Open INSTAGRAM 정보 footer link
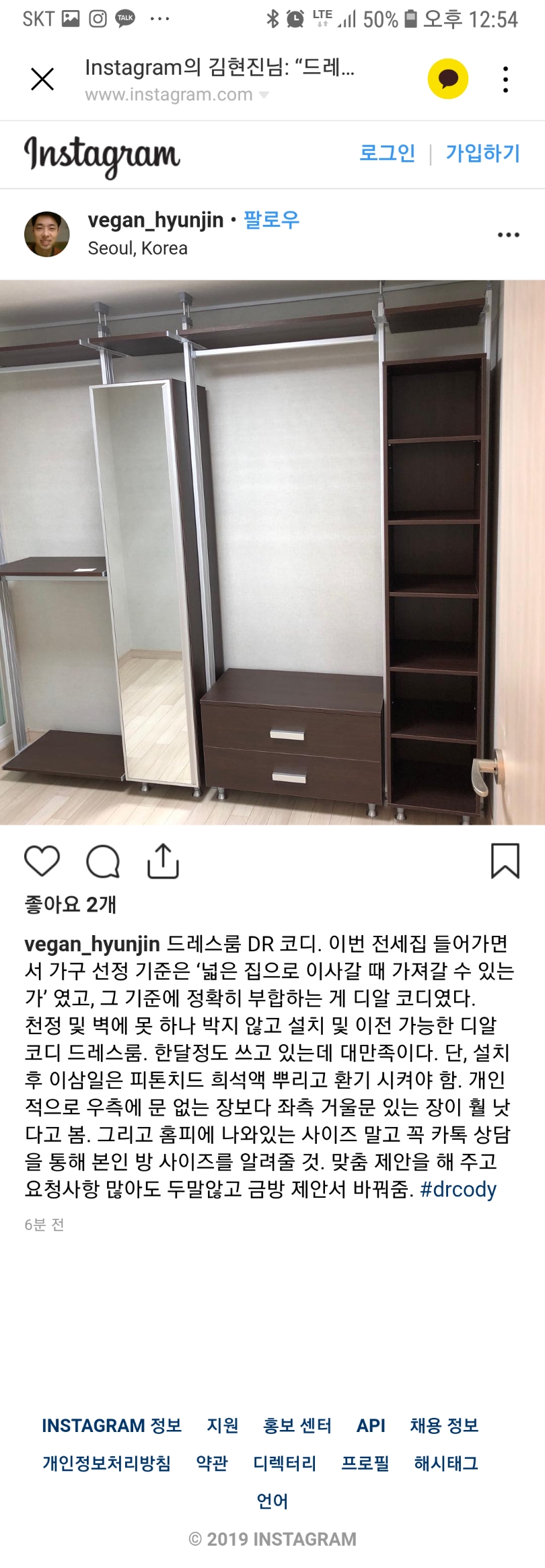 (x=112, y=1425)
